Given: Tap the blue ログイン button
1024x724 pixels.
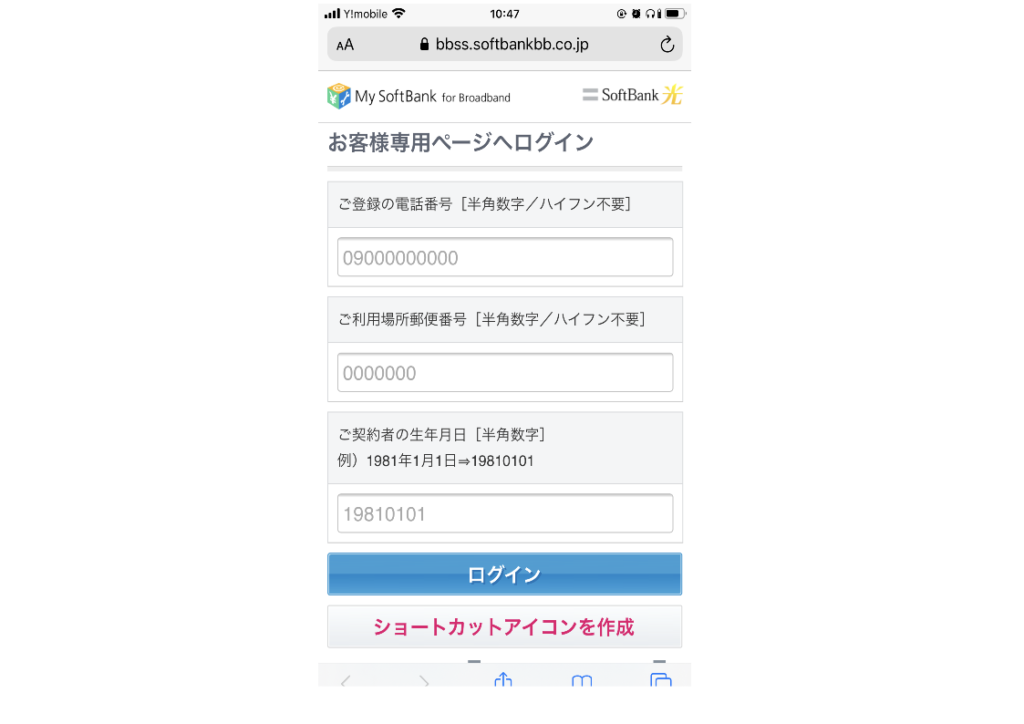Looking at the screenshot, I should tap(504, 575).
